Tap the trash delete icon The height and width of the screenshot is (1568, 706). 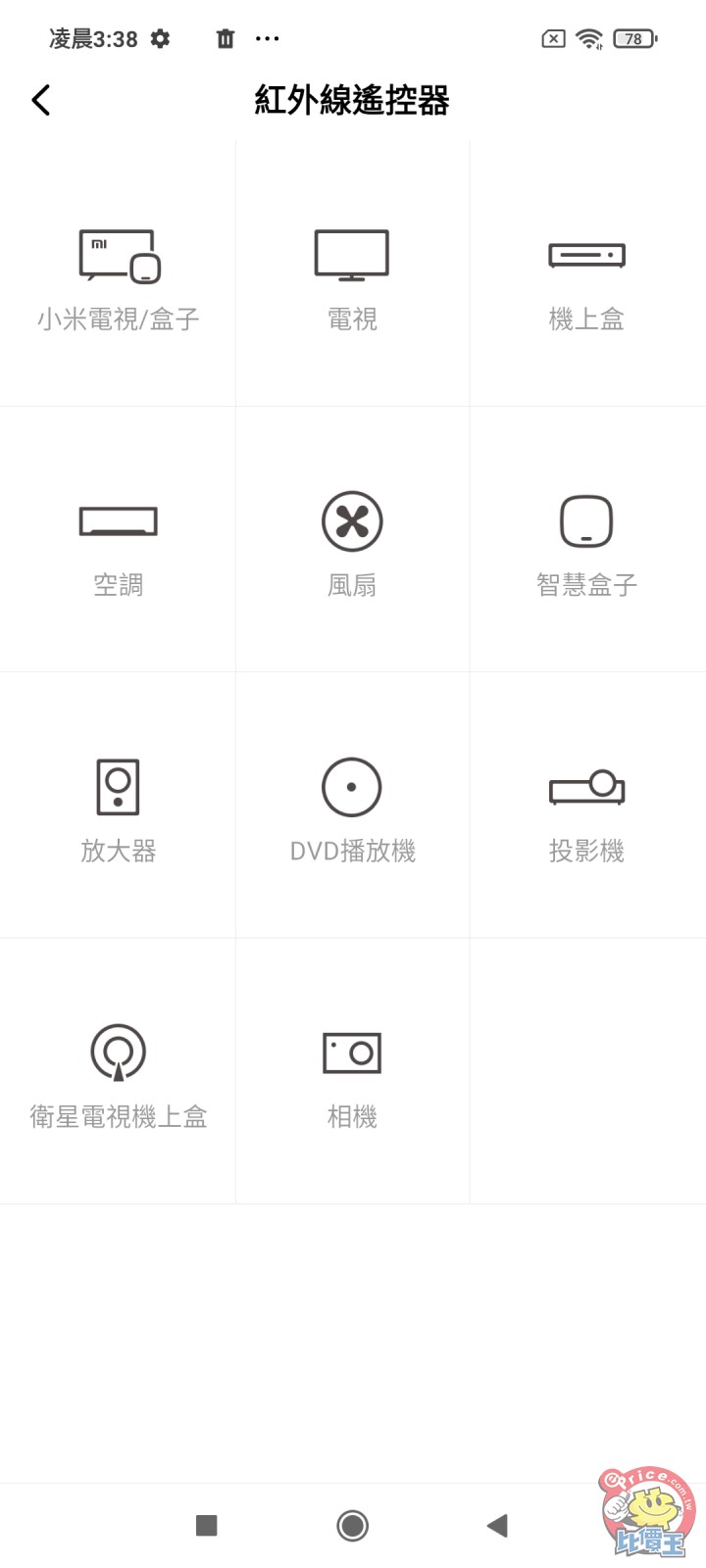[x=225, y=38]
